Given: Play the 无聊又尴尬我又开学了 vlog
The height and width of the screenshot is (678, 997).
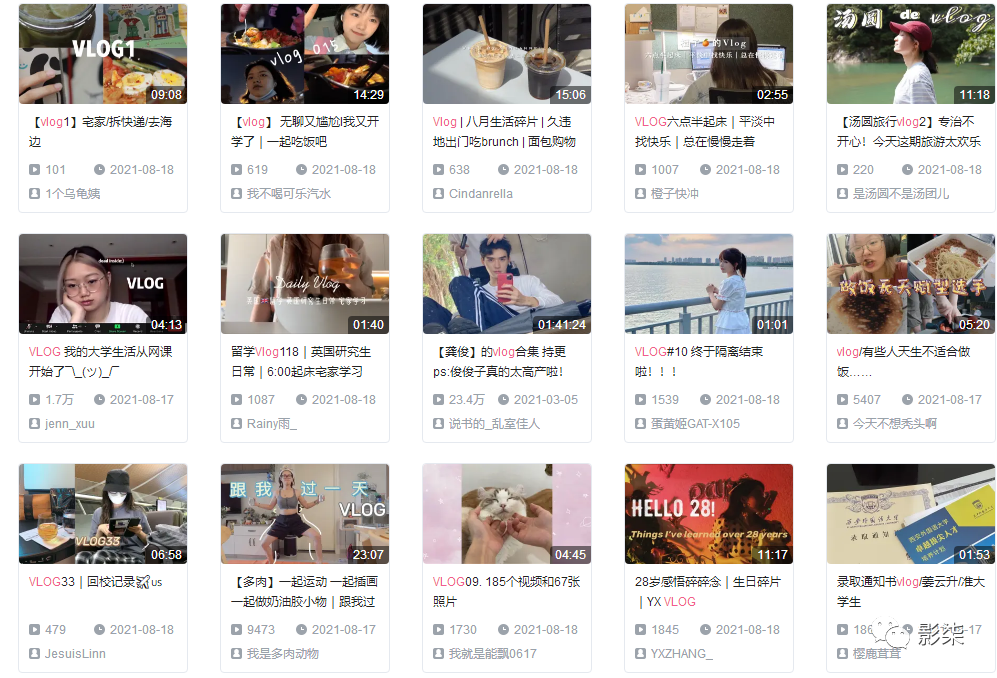Looking at the screenshot, I should (304, 54).
